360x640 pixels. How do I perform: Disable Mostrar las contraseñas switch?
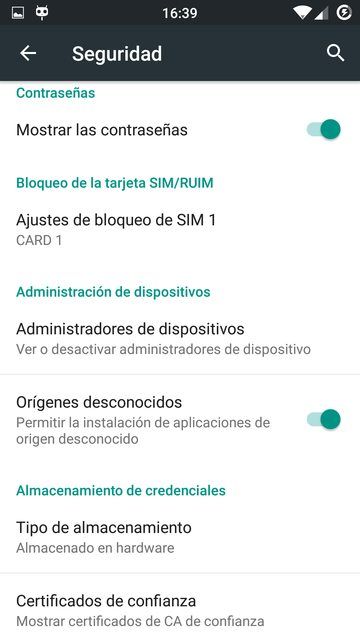click(324, 130)
